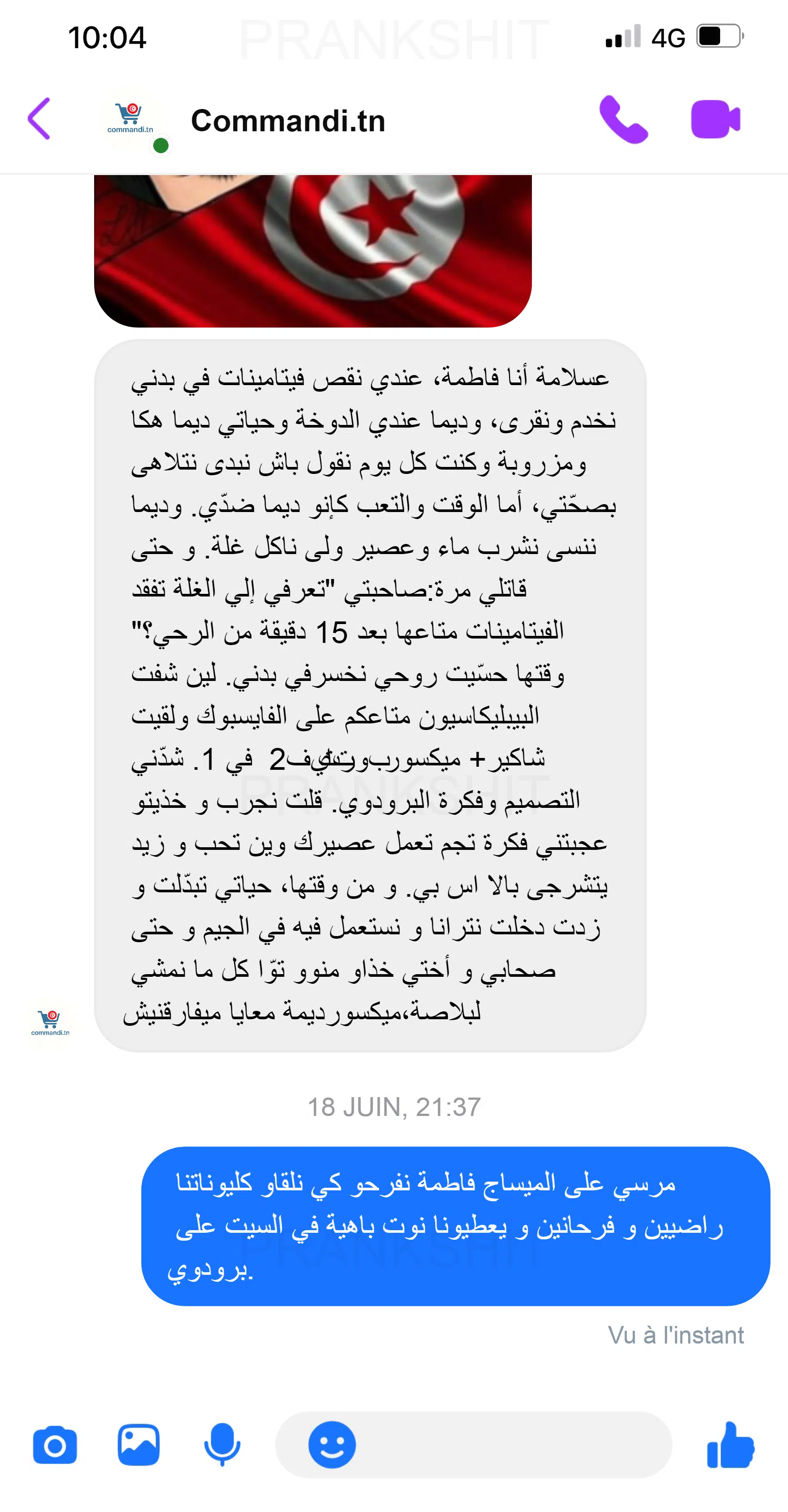Go back to the chats list
Image resolution: width=788 pixels, height=1512 pixels.
coord(39,119)
